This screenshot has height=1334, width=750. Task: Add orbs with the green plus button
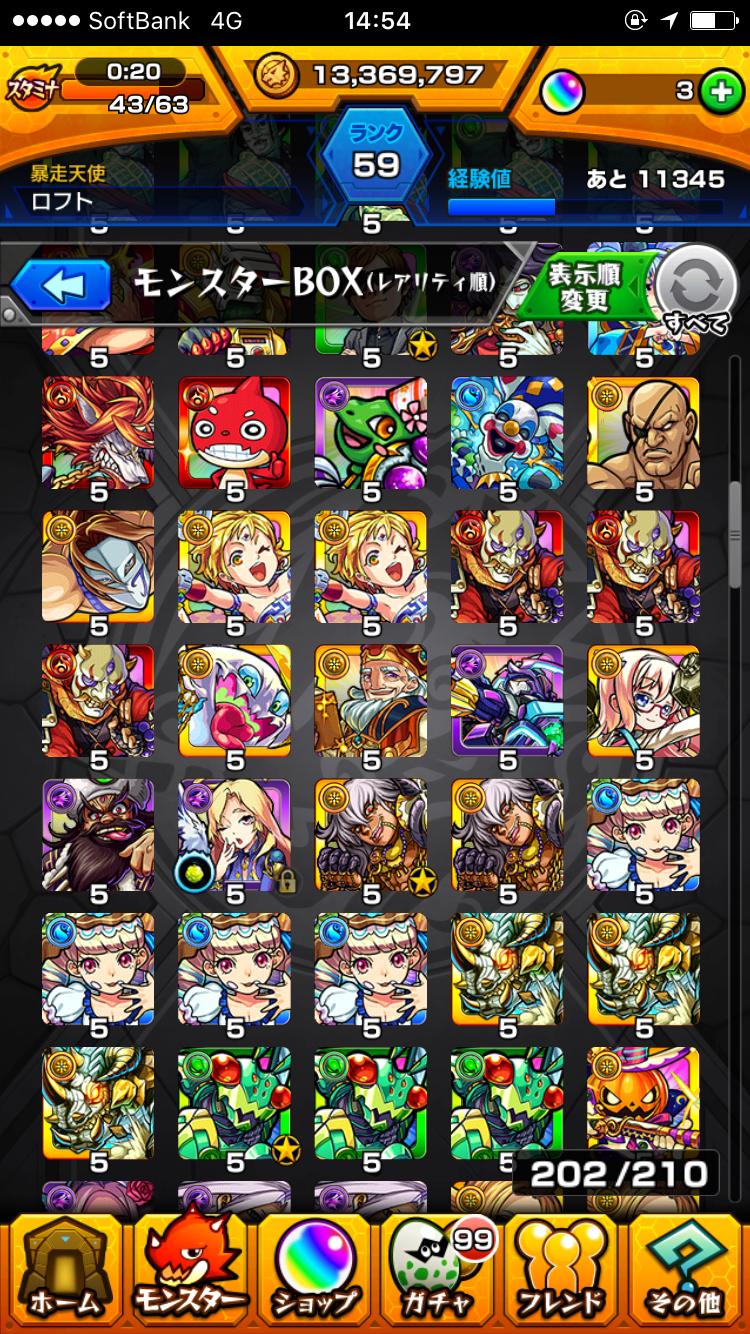point(716,91)
